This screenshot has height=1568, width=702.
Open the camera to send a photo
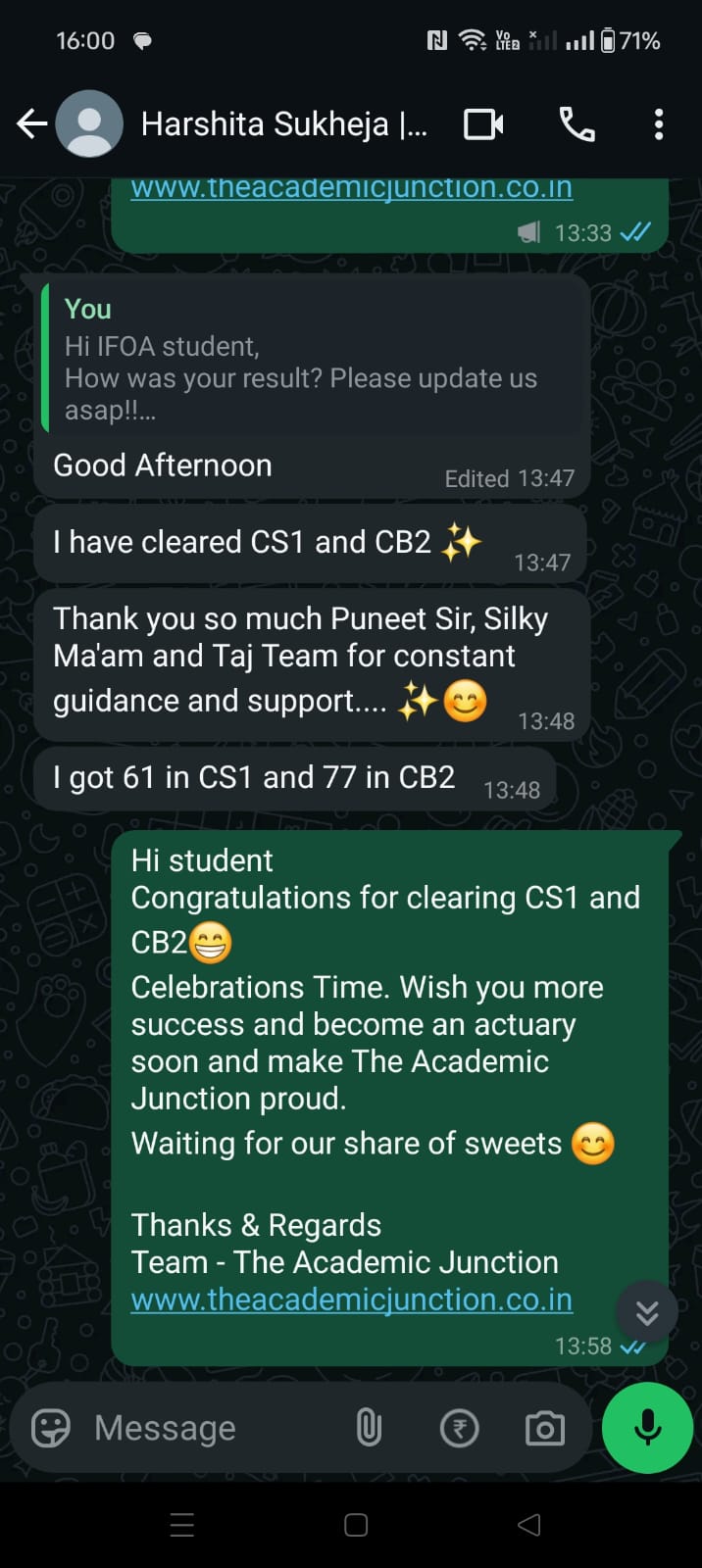click(x=545, y=1428)
